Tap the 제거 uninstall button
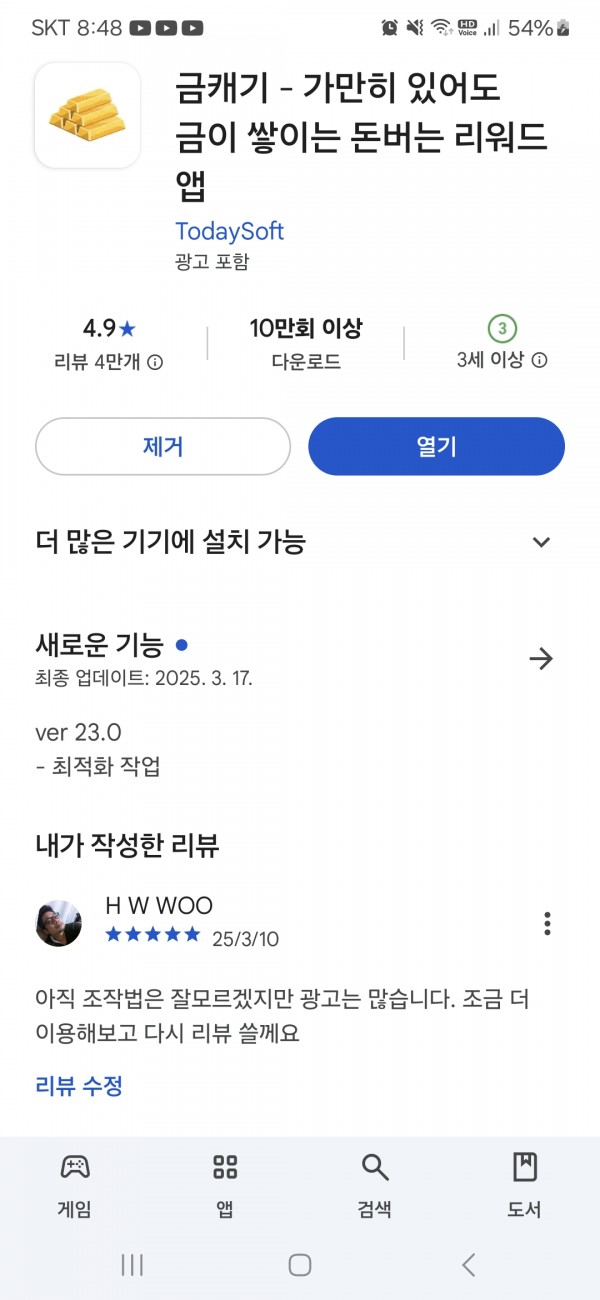The height and width of the screenshot is (1300, 600). coord(163,446)
